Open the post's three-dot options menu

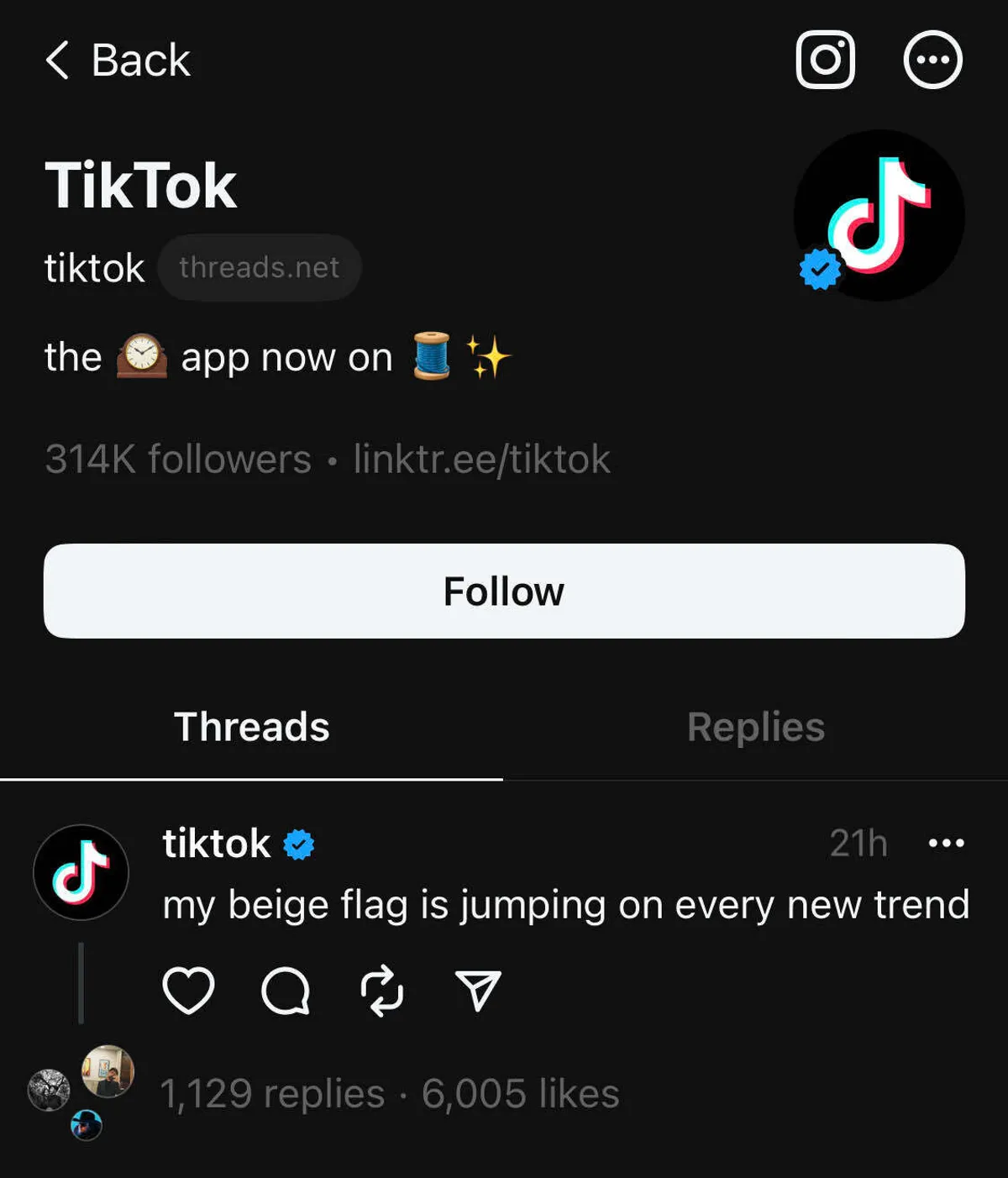point(946,843)
